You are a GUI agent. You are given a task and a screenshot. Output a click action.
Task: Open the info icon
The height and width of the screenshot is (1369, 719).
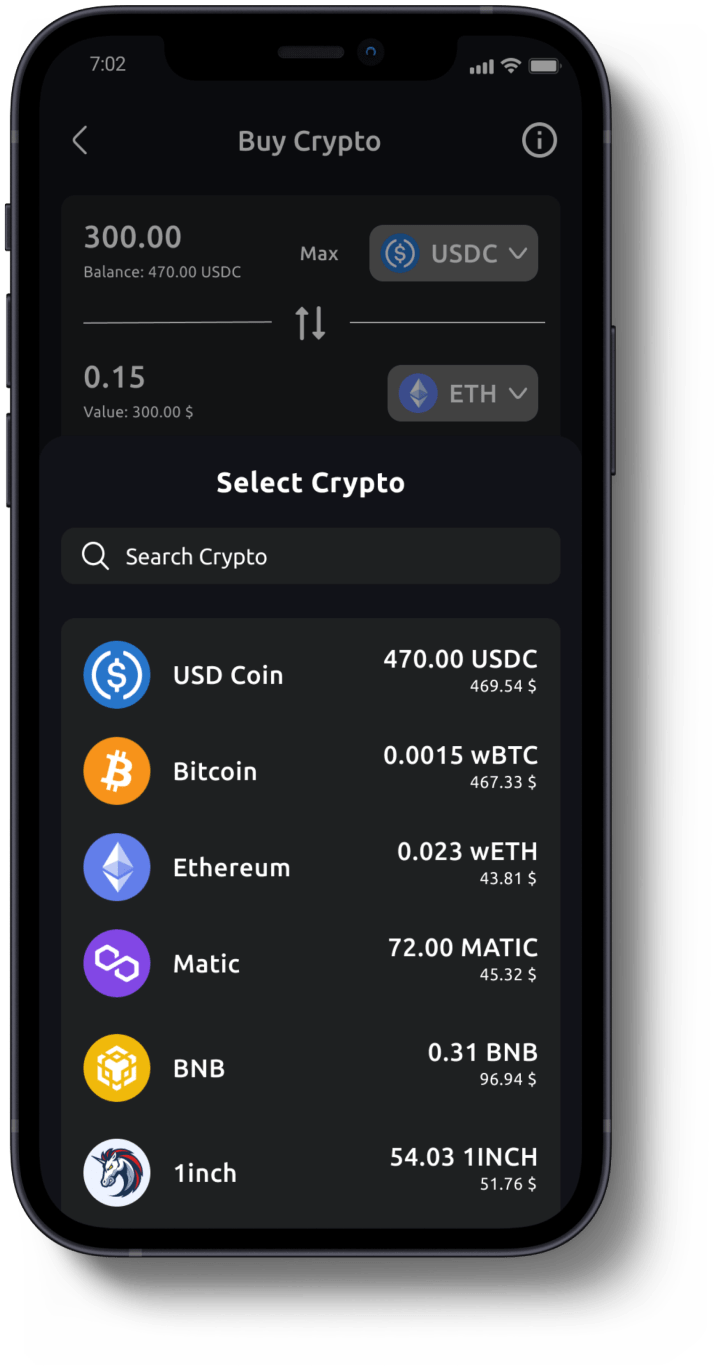coord(539,141)
